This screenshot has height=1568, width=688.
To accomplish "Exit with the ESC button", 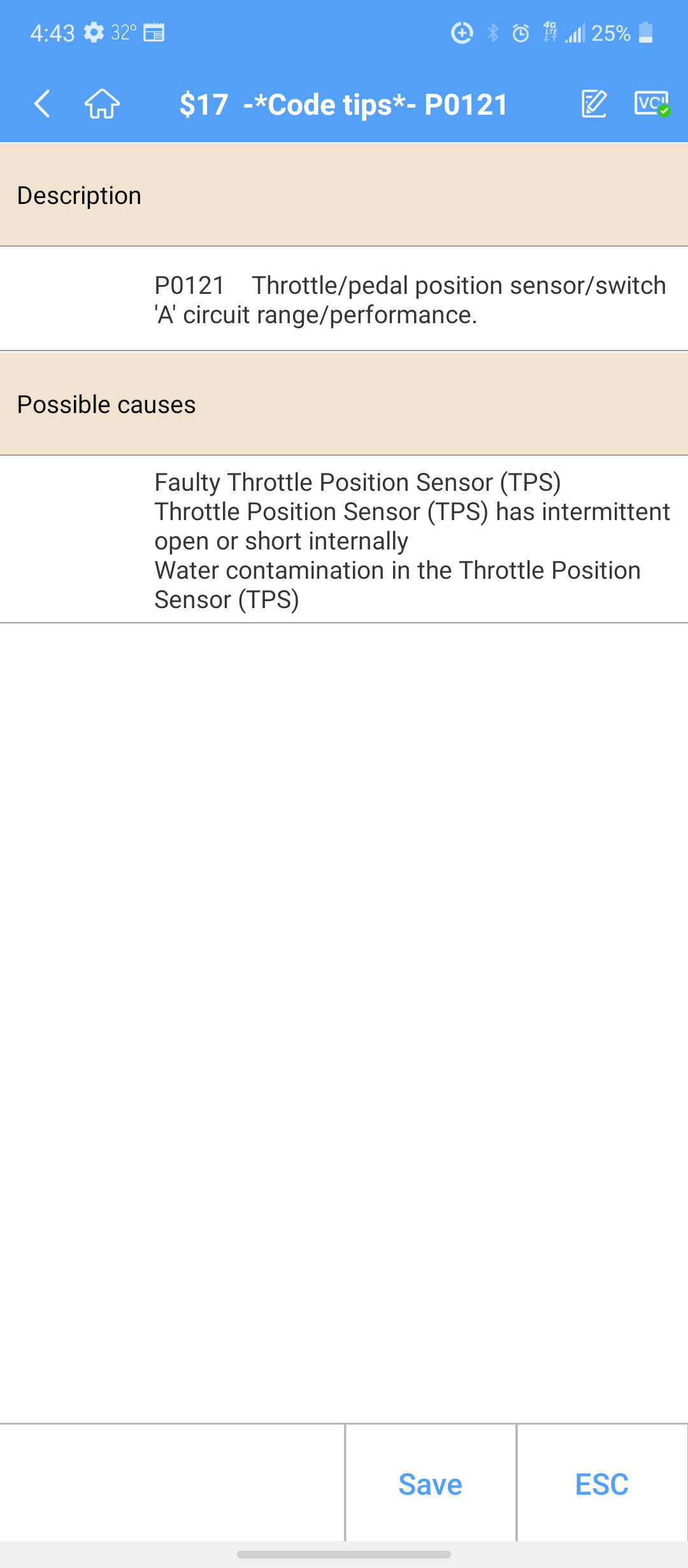I will pos(601,1485).
